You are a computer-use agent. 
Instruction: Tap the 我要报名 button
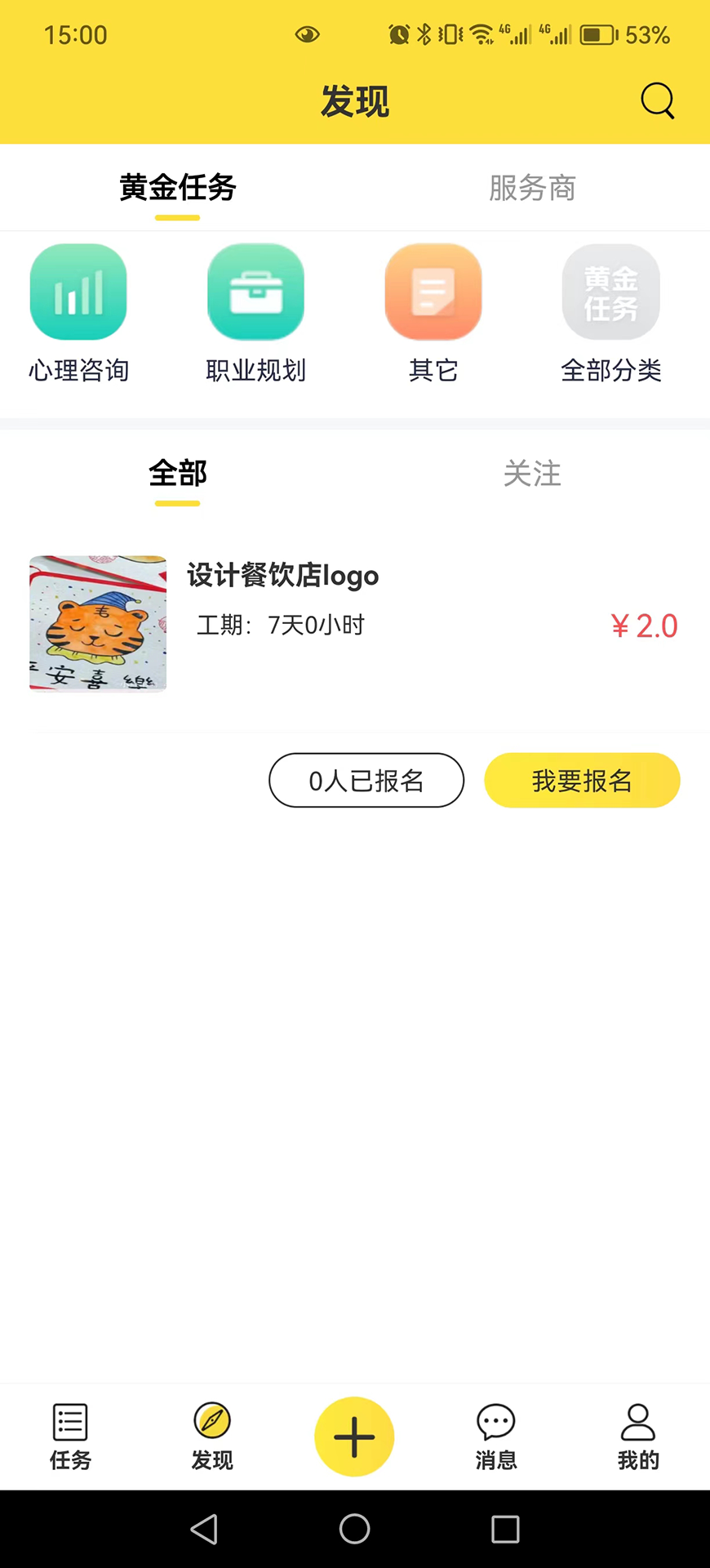tap(582, 781)
